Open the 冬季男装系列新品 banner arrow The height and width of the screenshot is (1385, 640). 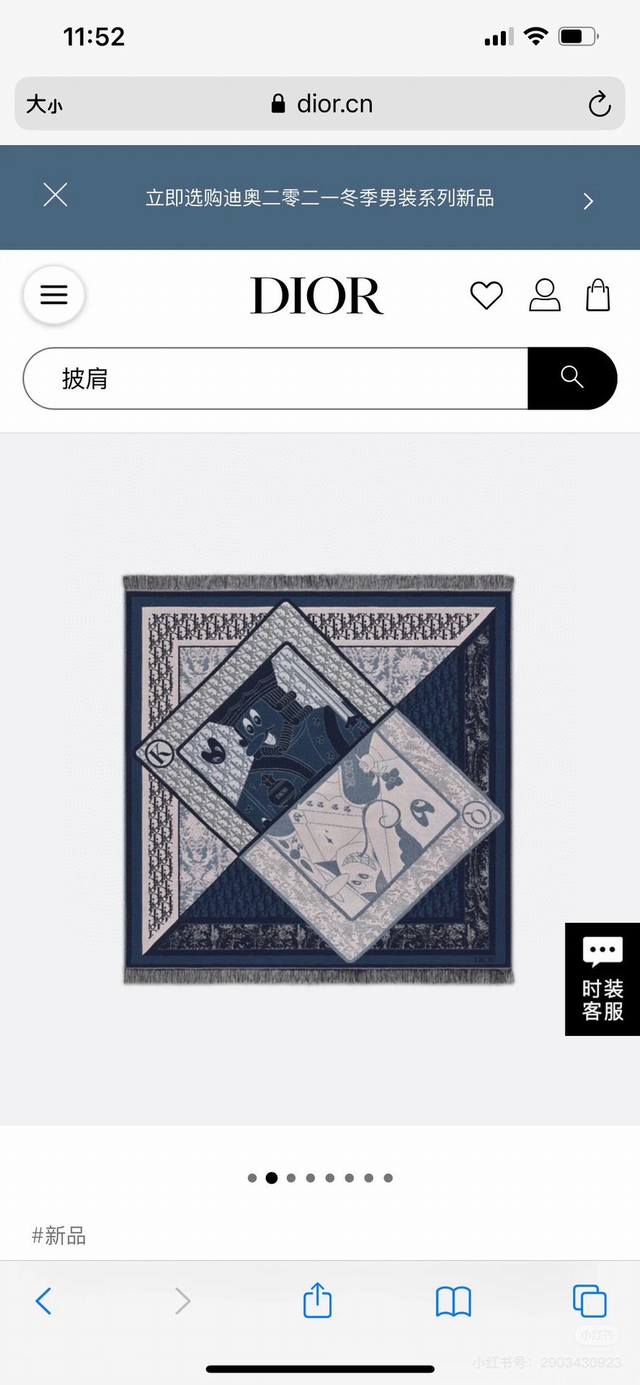pyautogui.click(x=588, y=200)
